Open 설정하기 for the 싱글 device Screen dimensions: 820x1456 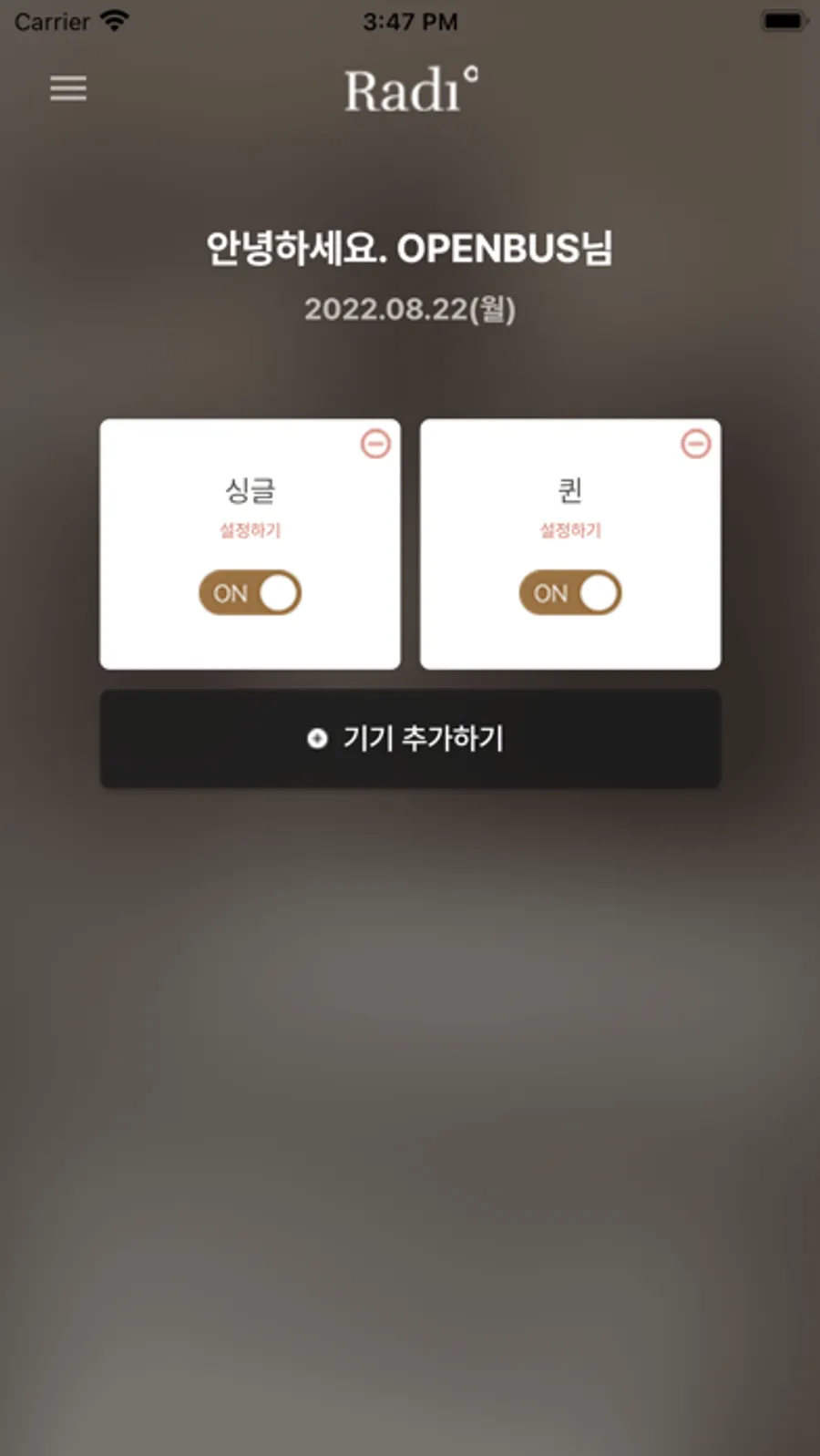point(251,530)
